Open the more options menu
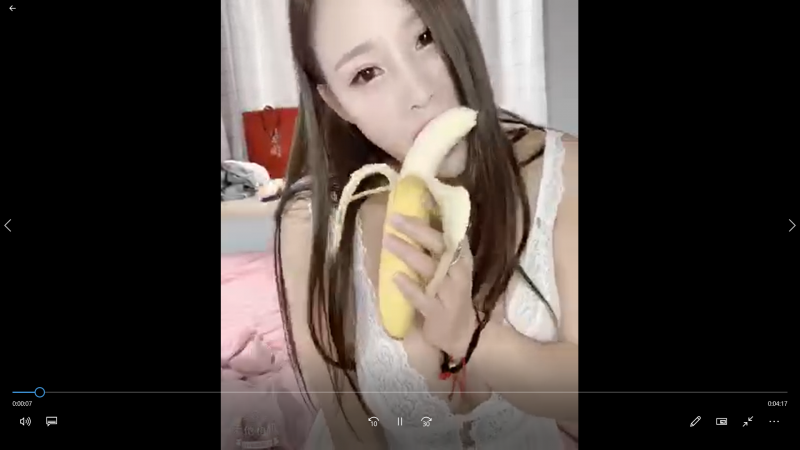The height and width of the screenshot is (450, 800). click(773, 422)
